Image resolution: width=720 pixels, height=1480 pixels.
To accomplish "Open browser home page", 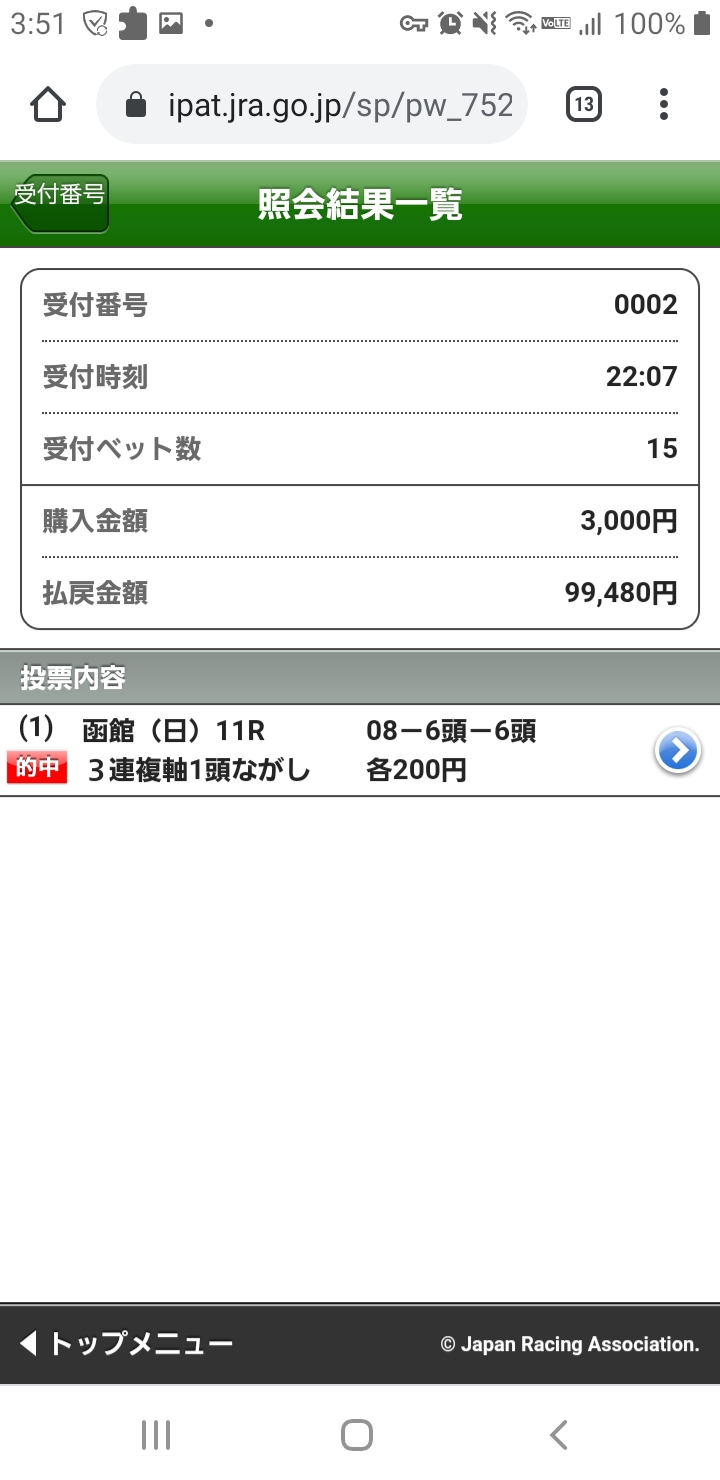I will click(x=47, y=104).
